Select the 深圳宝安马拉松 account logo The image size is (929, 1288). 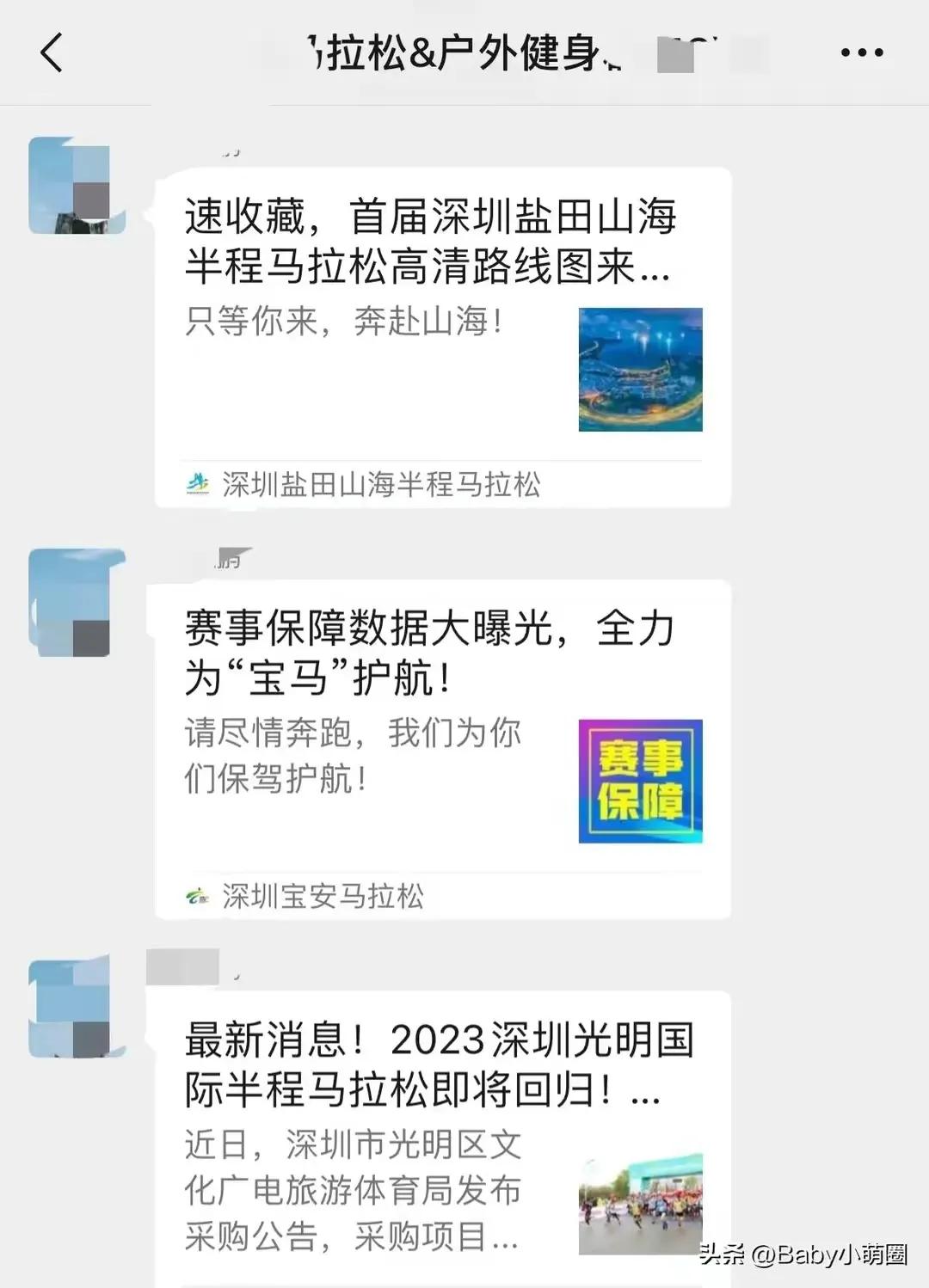pos(199,897)
